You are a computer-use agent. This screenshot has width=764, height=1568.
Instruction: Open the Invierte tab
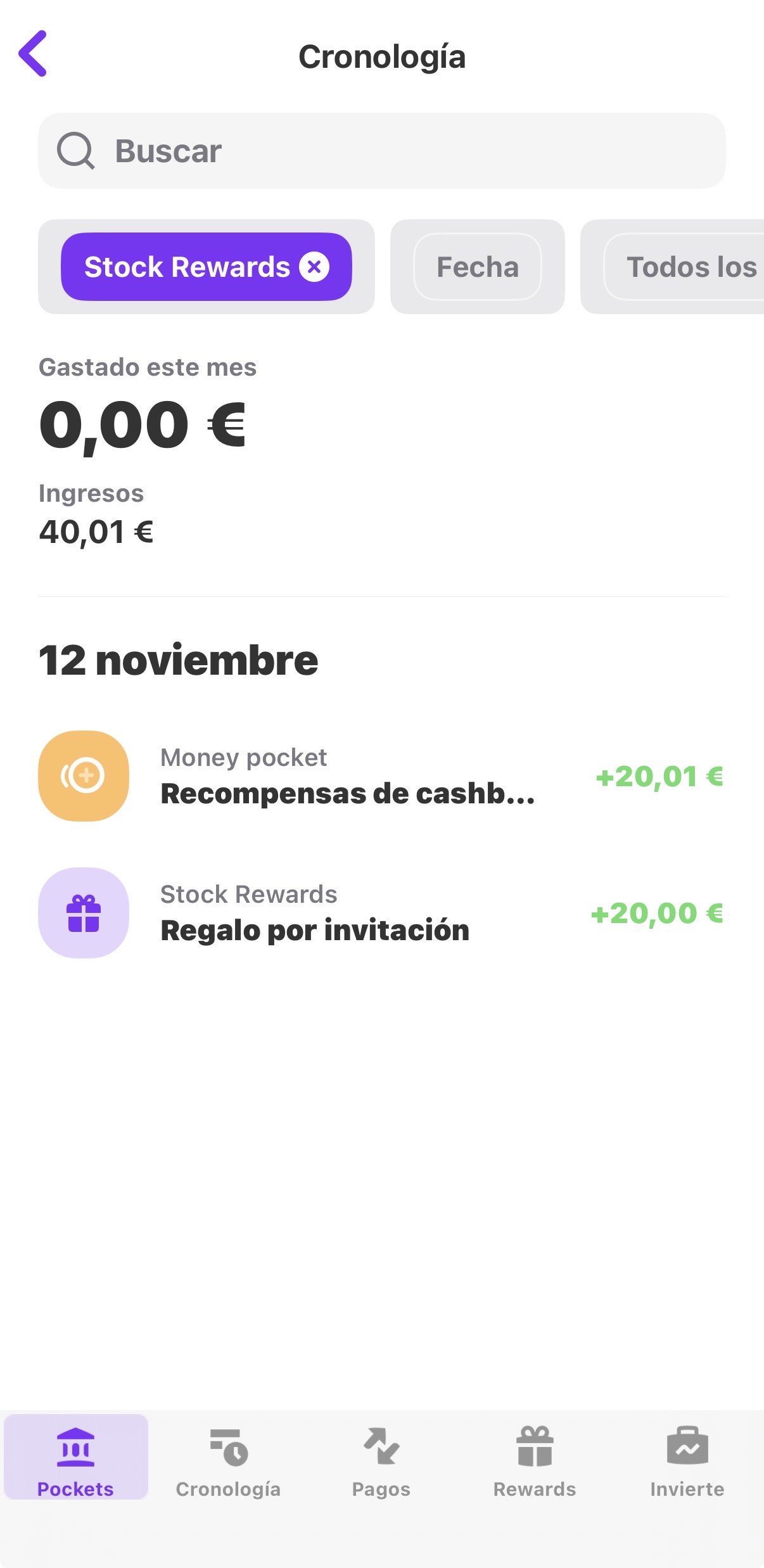pyautogui.click(x=687, y=1457)
